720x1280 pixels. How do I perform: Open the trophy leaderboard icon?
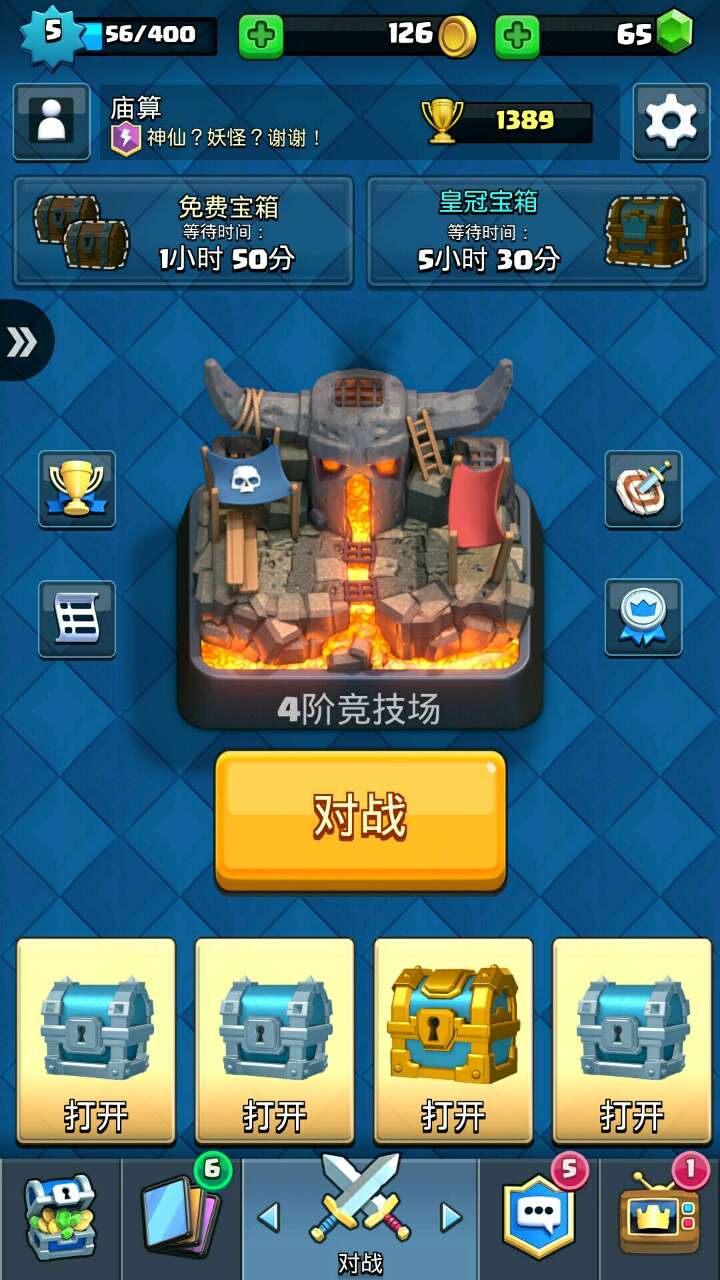point(77,488)
